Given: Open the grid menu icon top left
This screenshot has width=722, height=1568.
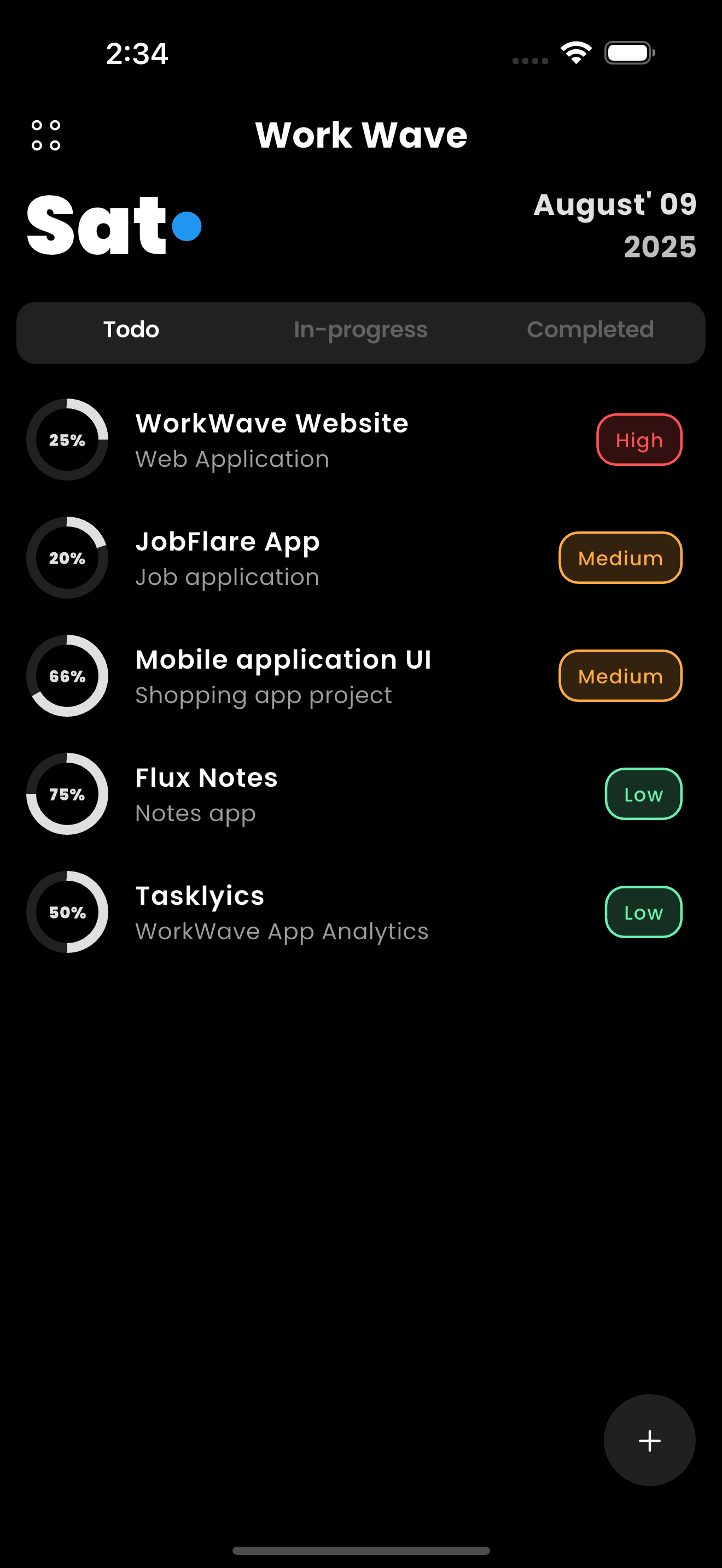Looking at the screenshot, I should pos(46,134).
